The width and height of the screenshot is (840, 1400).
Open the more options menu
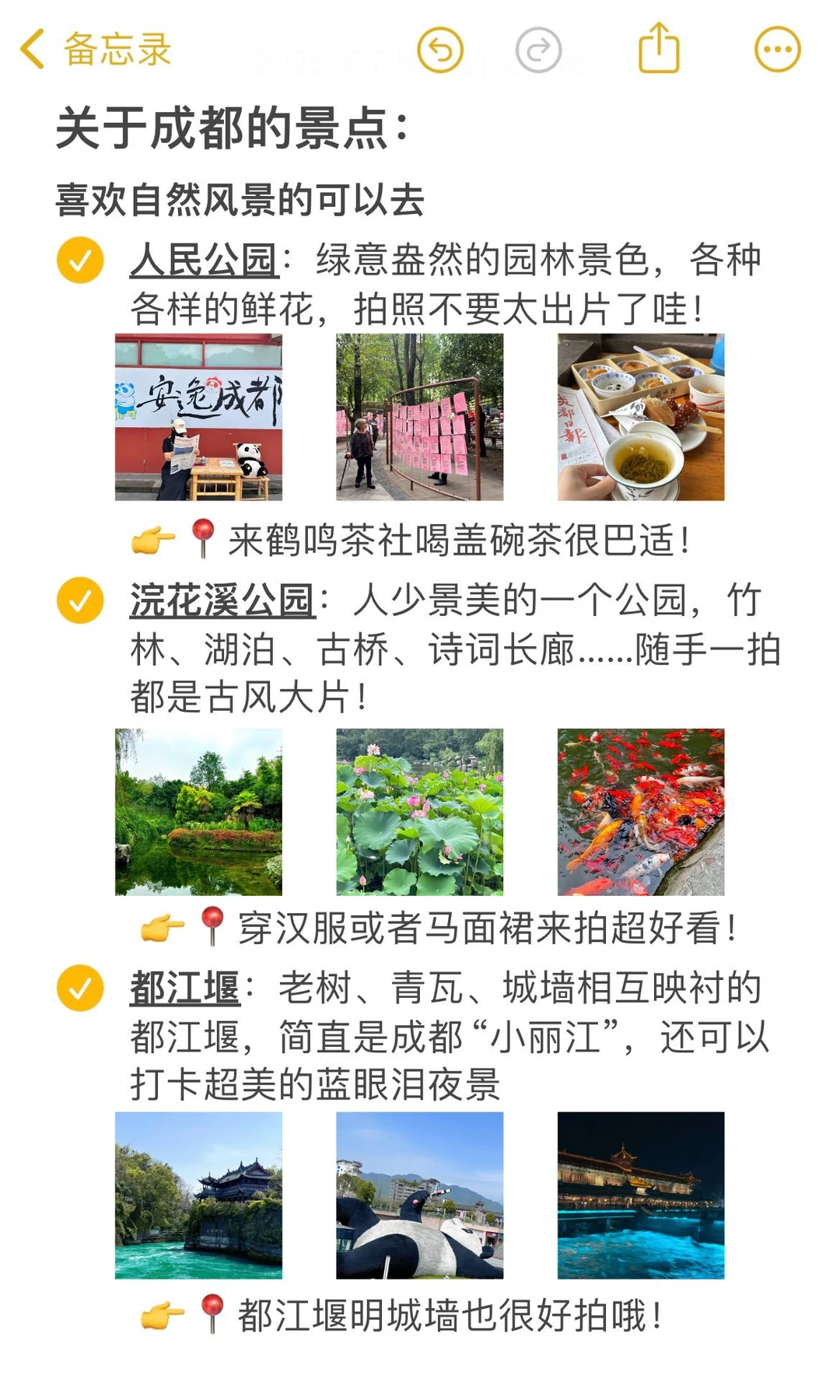[x=778, y=50]
